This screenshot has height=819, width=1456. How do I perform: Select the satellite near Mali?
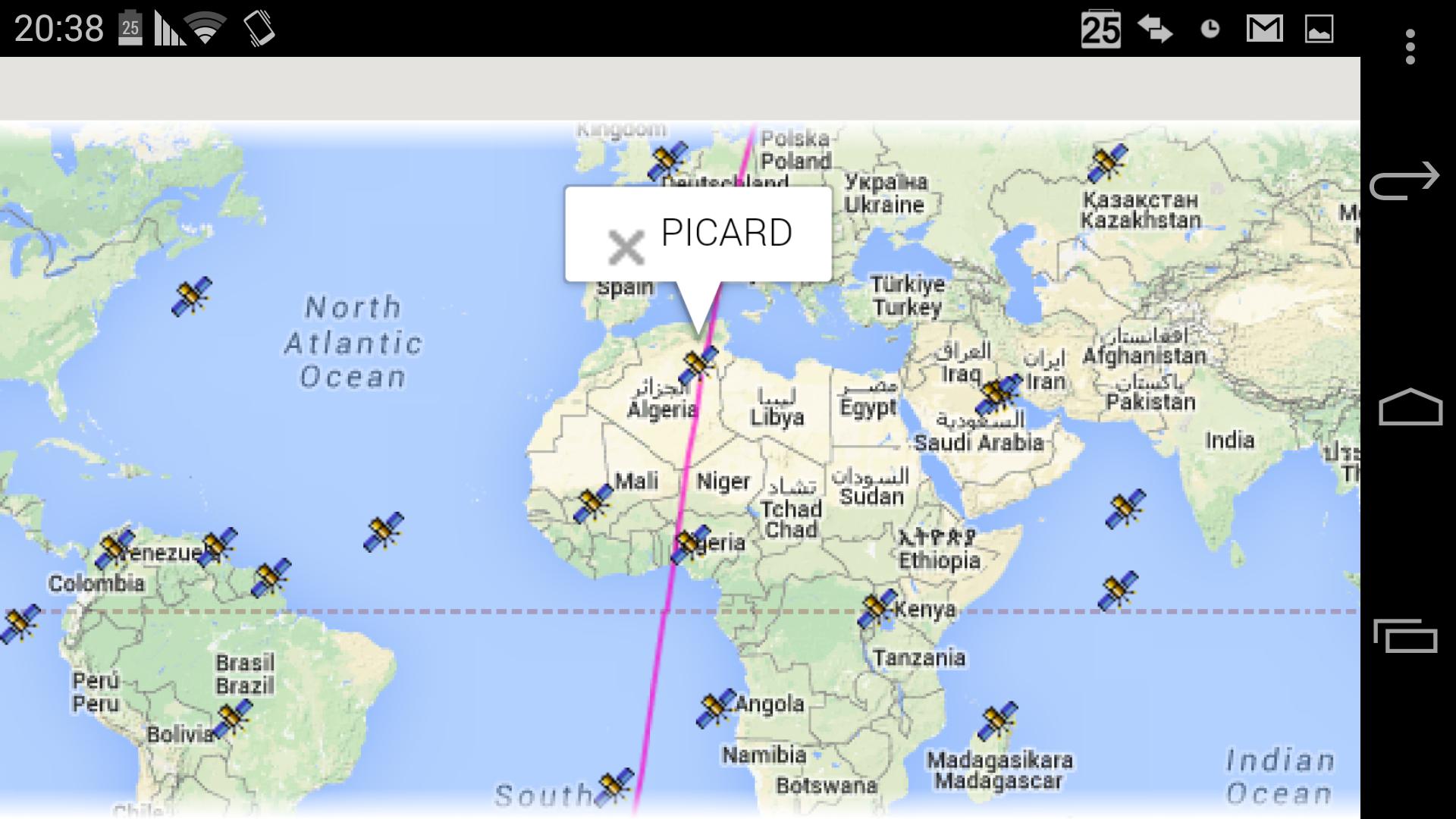point(593,504)
